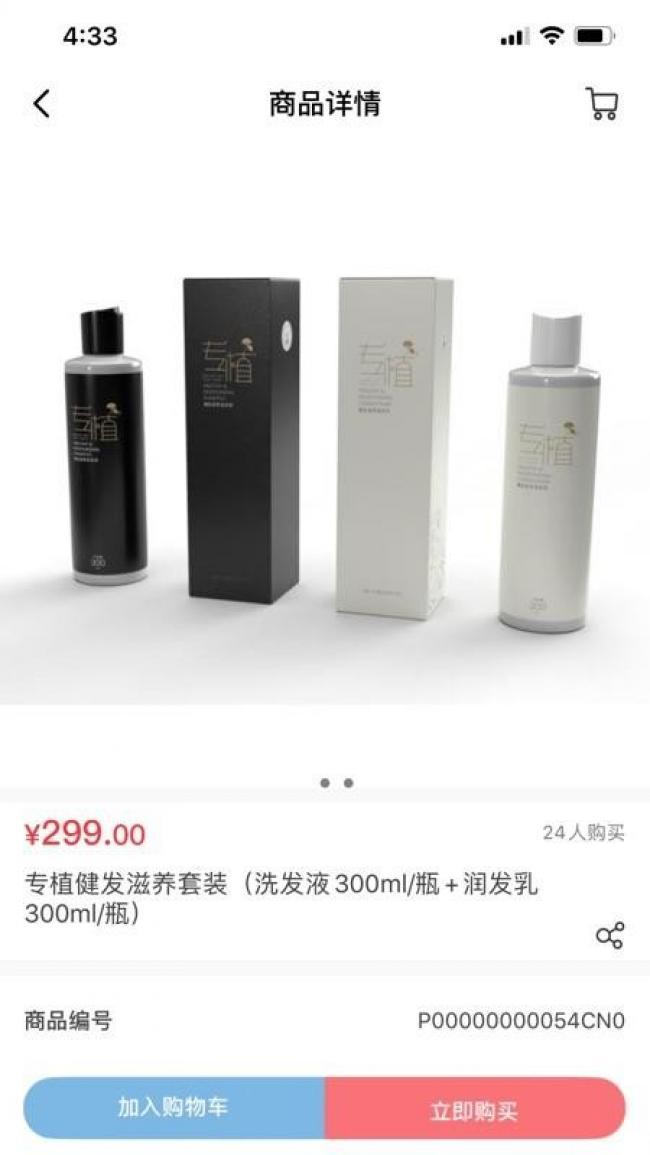Viewport: 650px width, 1155px height.
Task: Tap 立即购买 to buy now
Action: click(x=475, y=1108)
